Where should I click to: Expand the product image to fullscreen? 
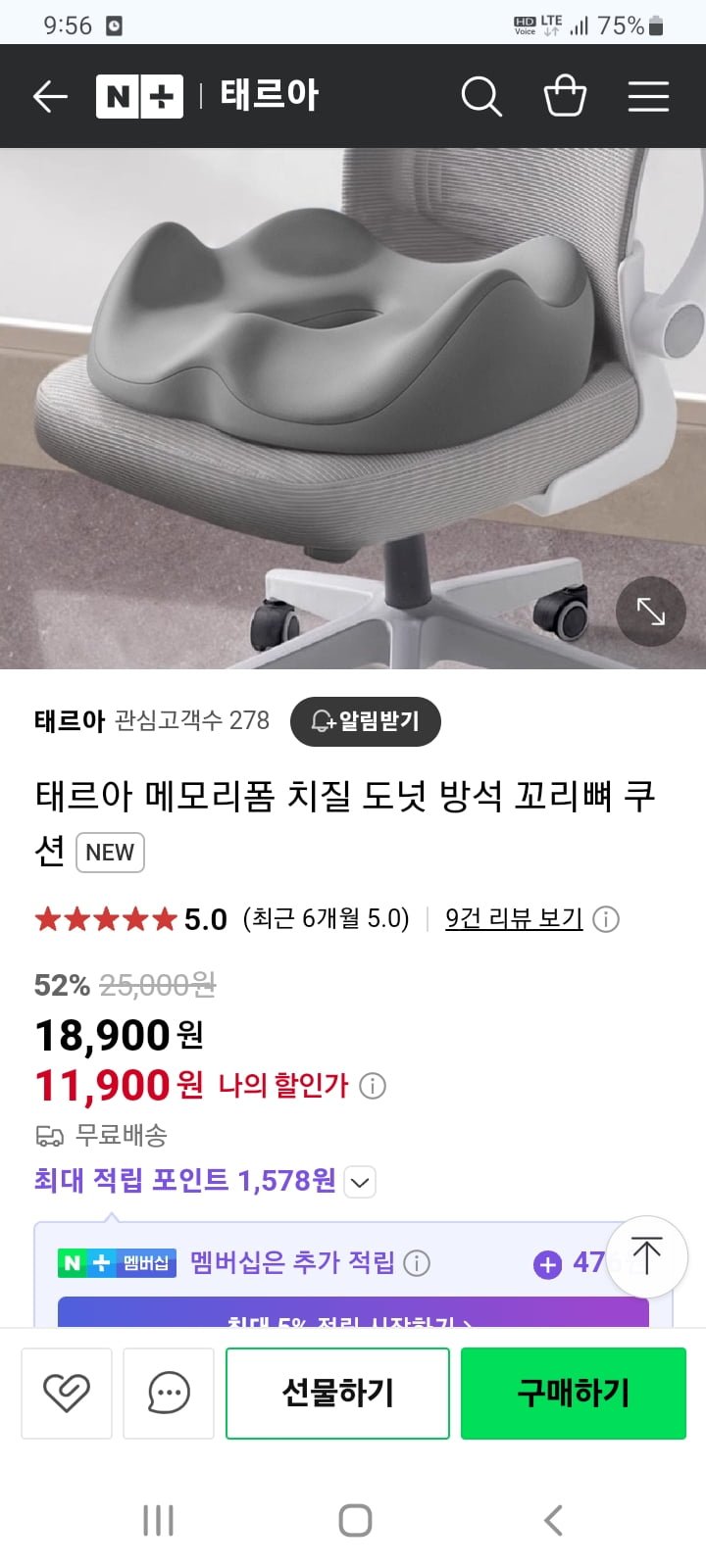(x=650, y=612)
